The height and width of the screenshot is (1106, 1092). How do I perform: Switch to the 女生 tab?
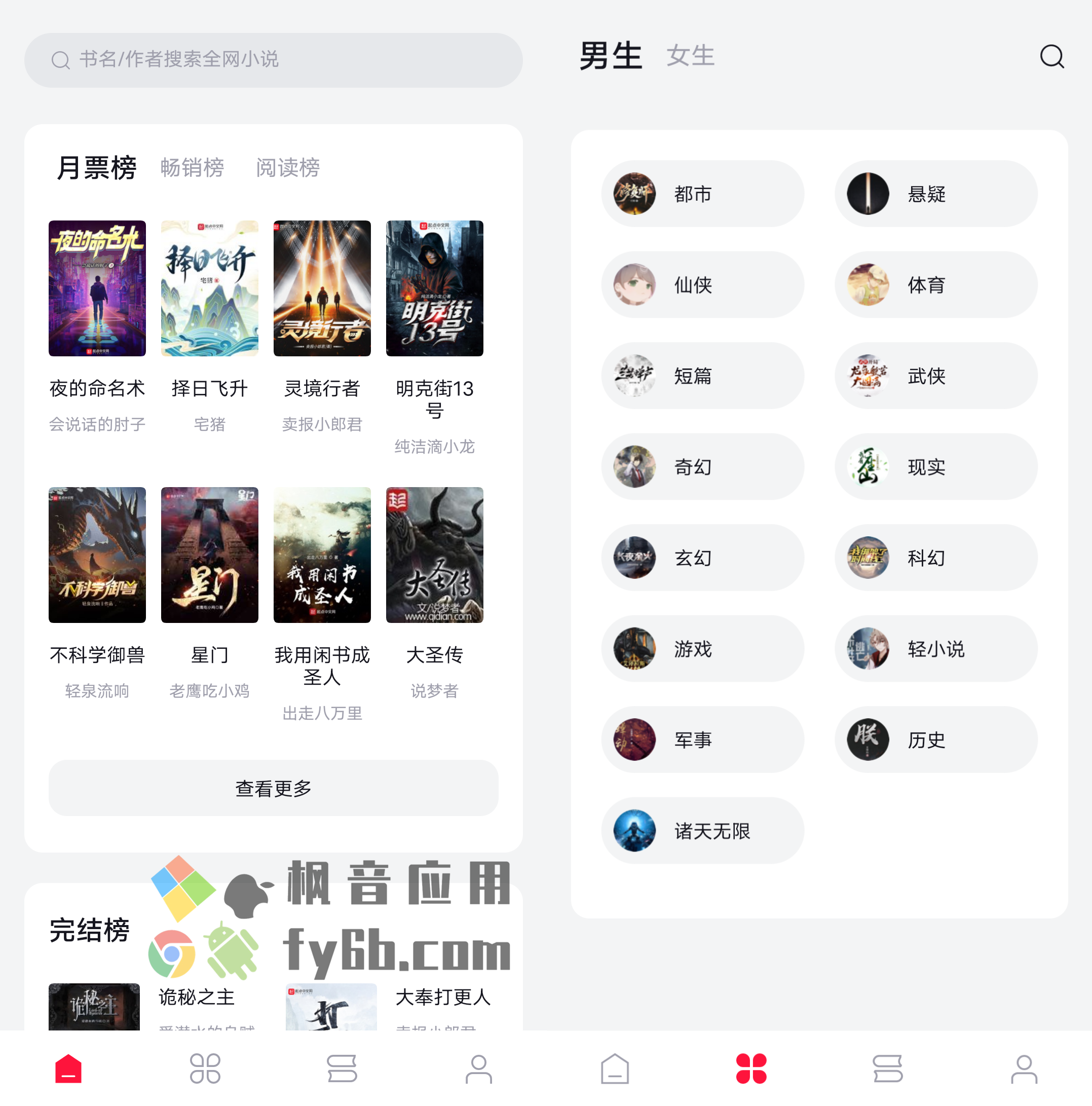pos(690,56)
